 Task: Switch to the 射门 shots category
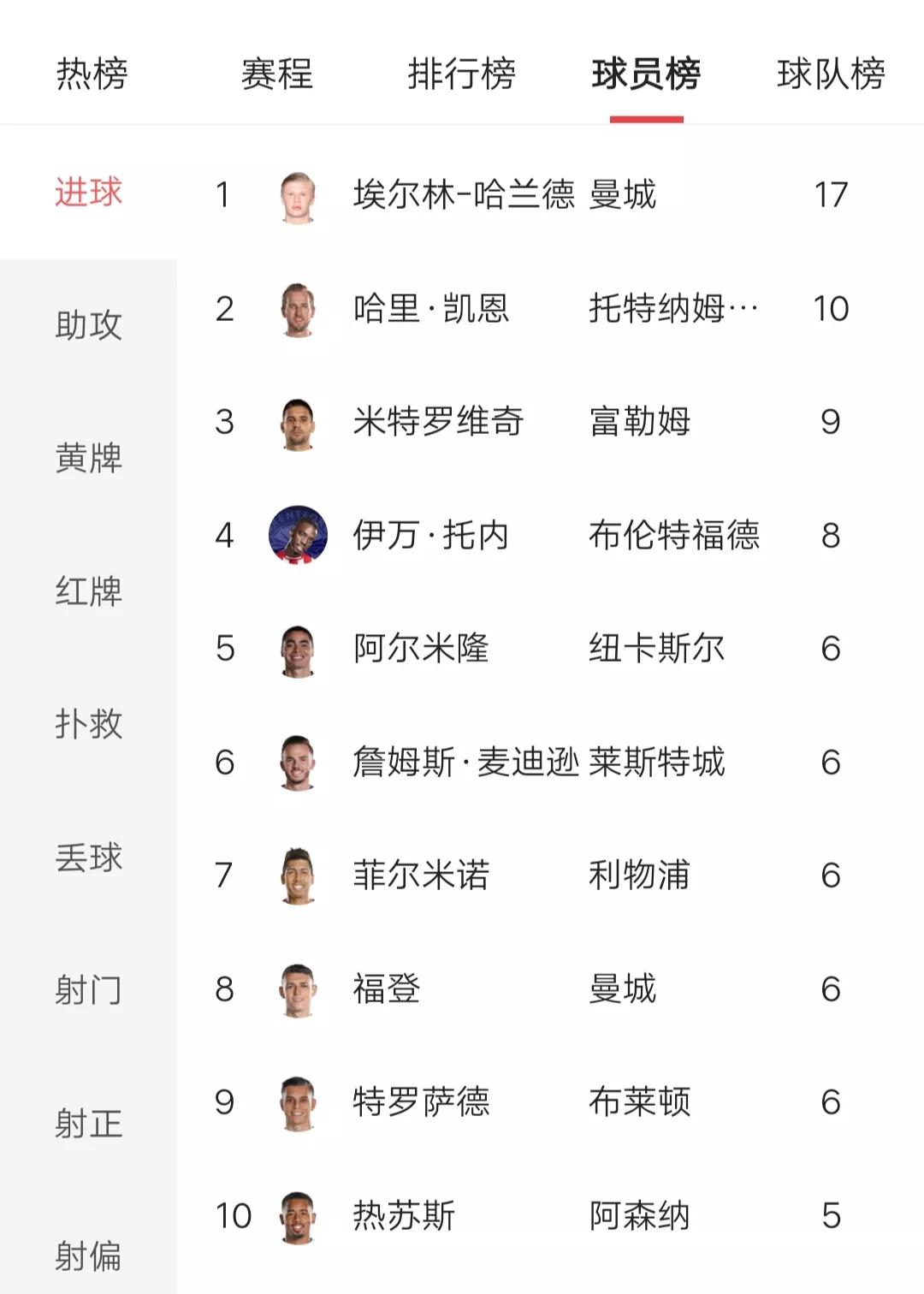pyautogui.click(x=88, y=990)
